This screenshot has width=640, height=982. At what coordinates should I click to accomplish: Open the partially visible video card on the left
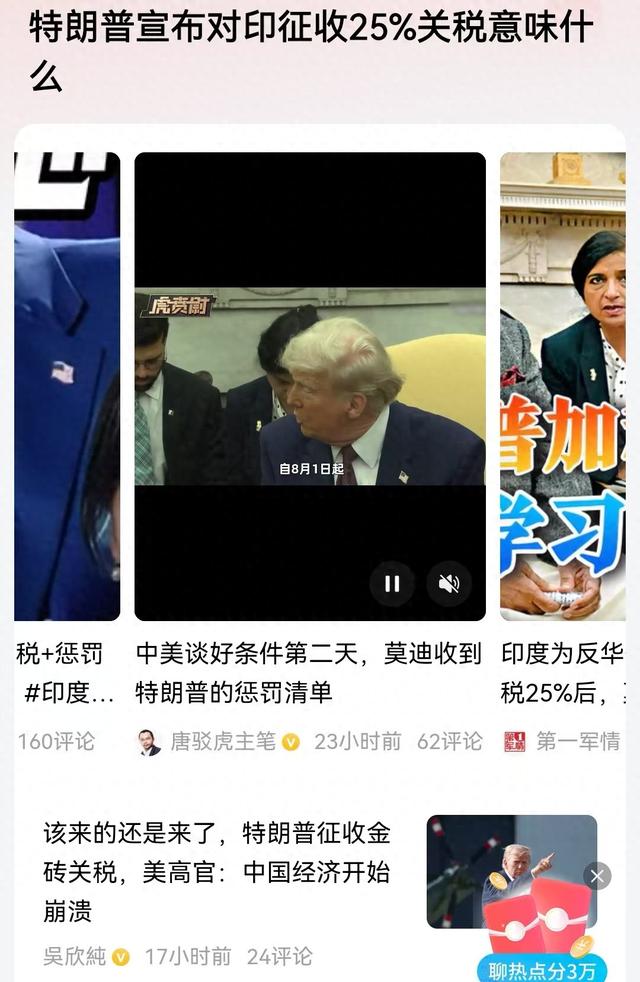[x=67, y=400]
